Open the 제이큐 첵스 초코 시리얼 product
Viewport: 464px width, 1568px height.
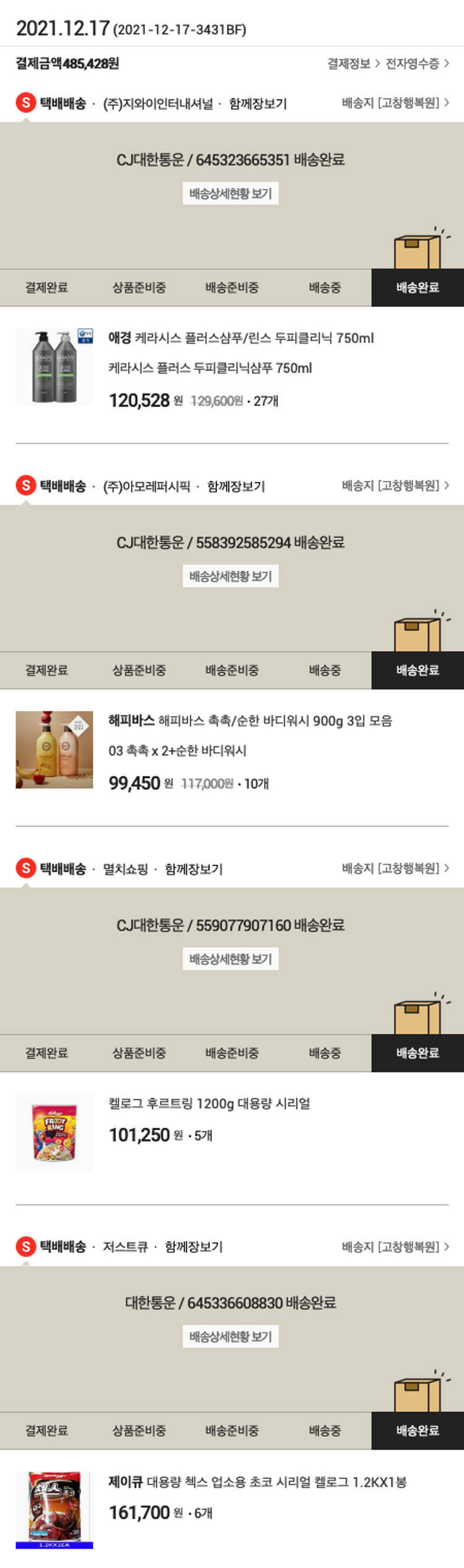tap(257, 1482)
